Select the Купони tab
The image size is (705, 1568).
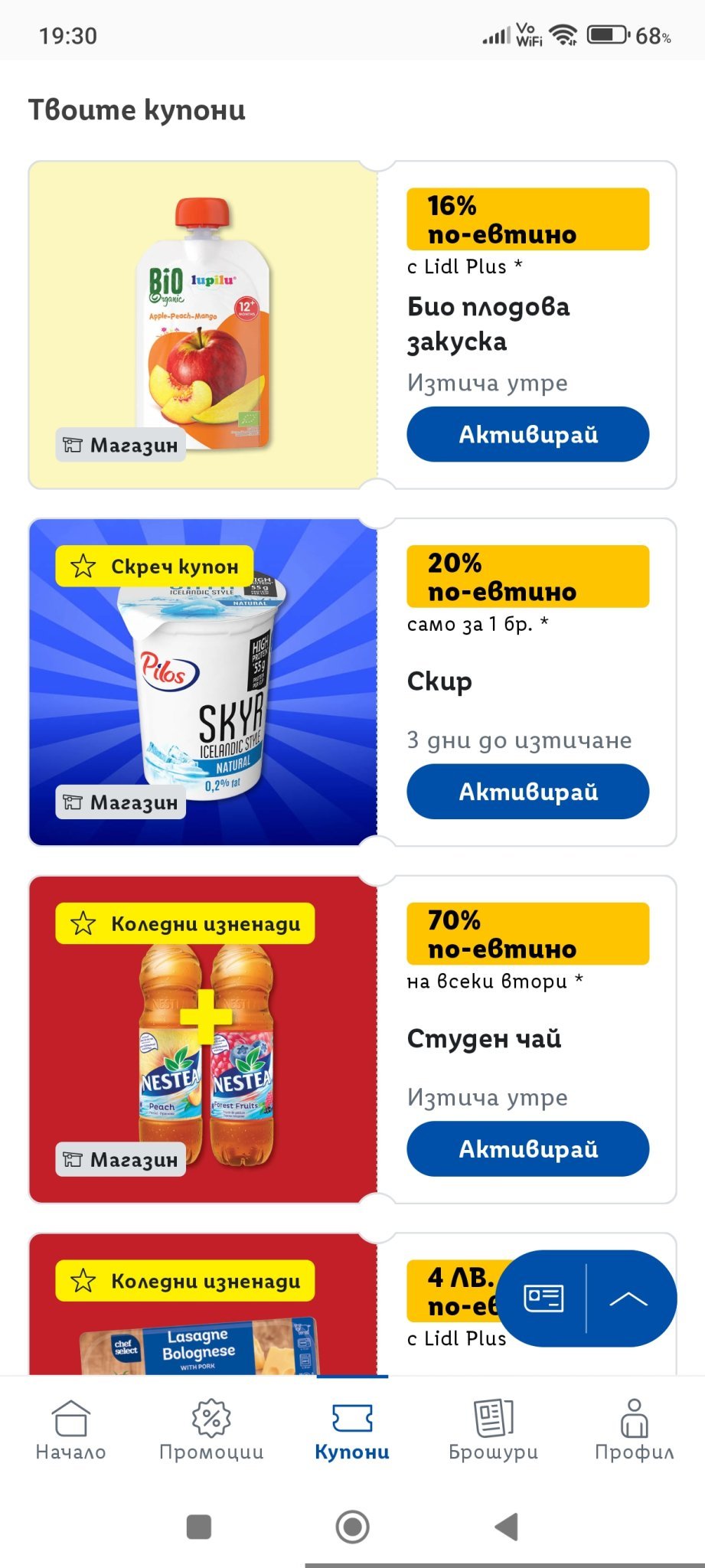(352, 1429)
